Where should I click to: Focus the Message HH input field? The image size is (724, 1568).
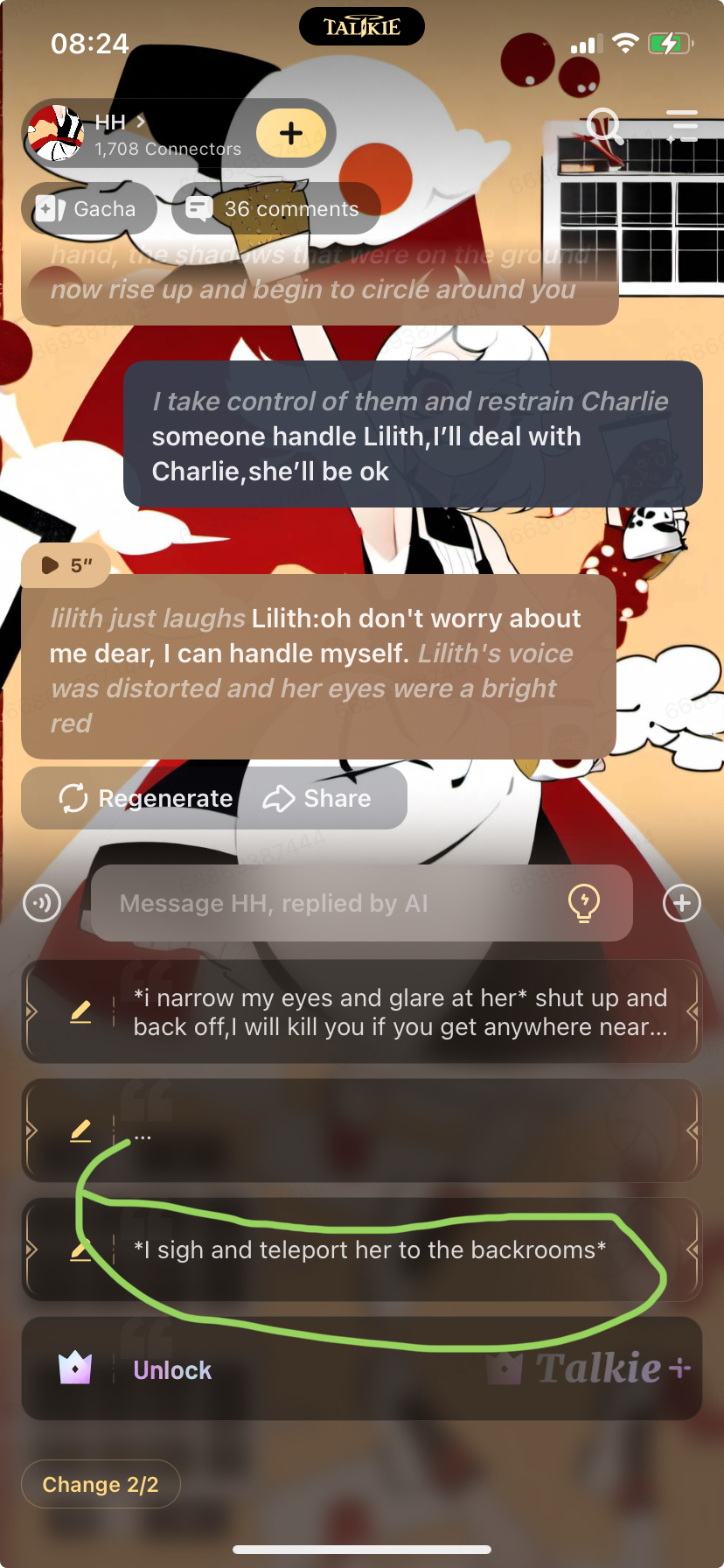332,903
